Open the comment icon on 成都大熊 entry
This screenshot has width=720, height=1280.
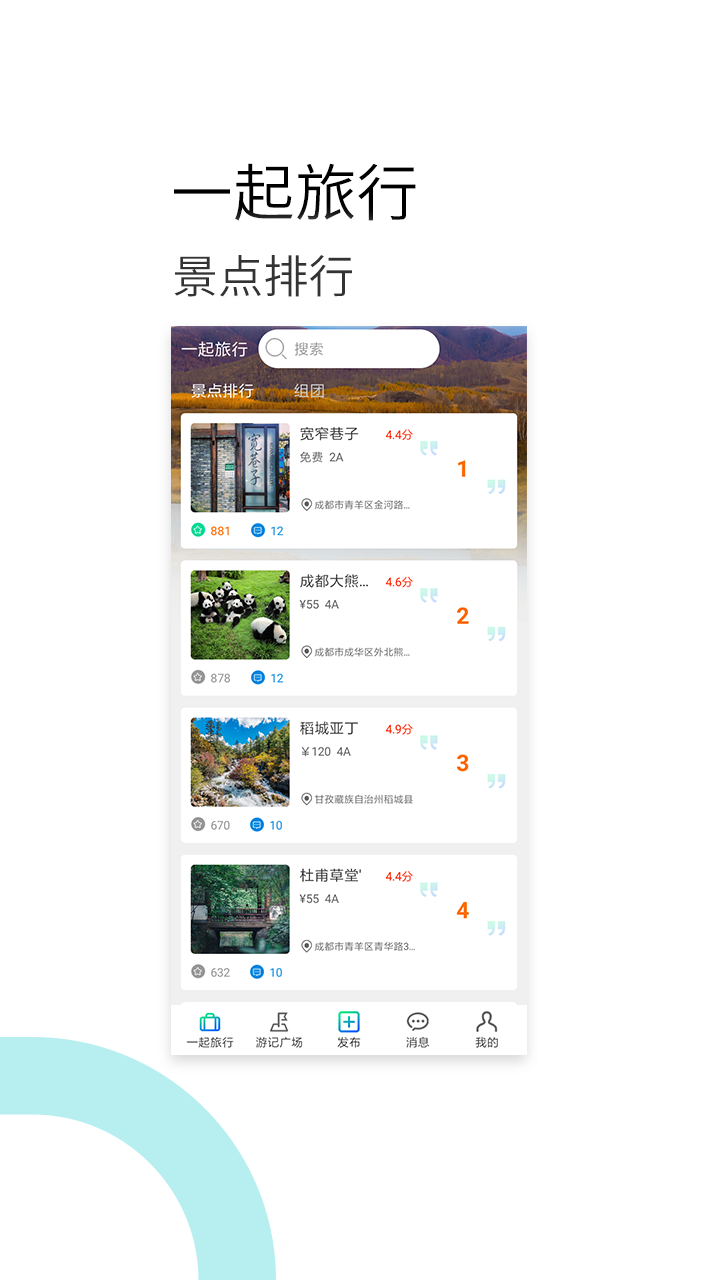pyautogui.click(x=257, y=678)
